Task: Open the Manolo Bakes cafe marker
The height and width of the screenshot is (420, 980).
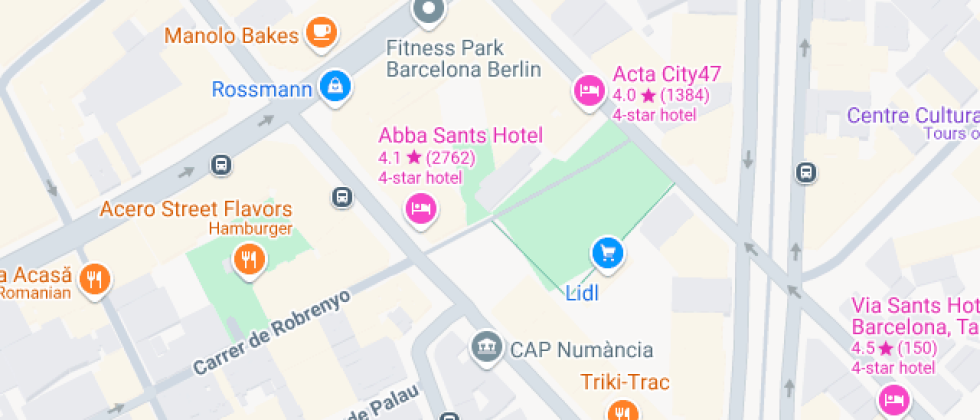Action: point(320,33)
